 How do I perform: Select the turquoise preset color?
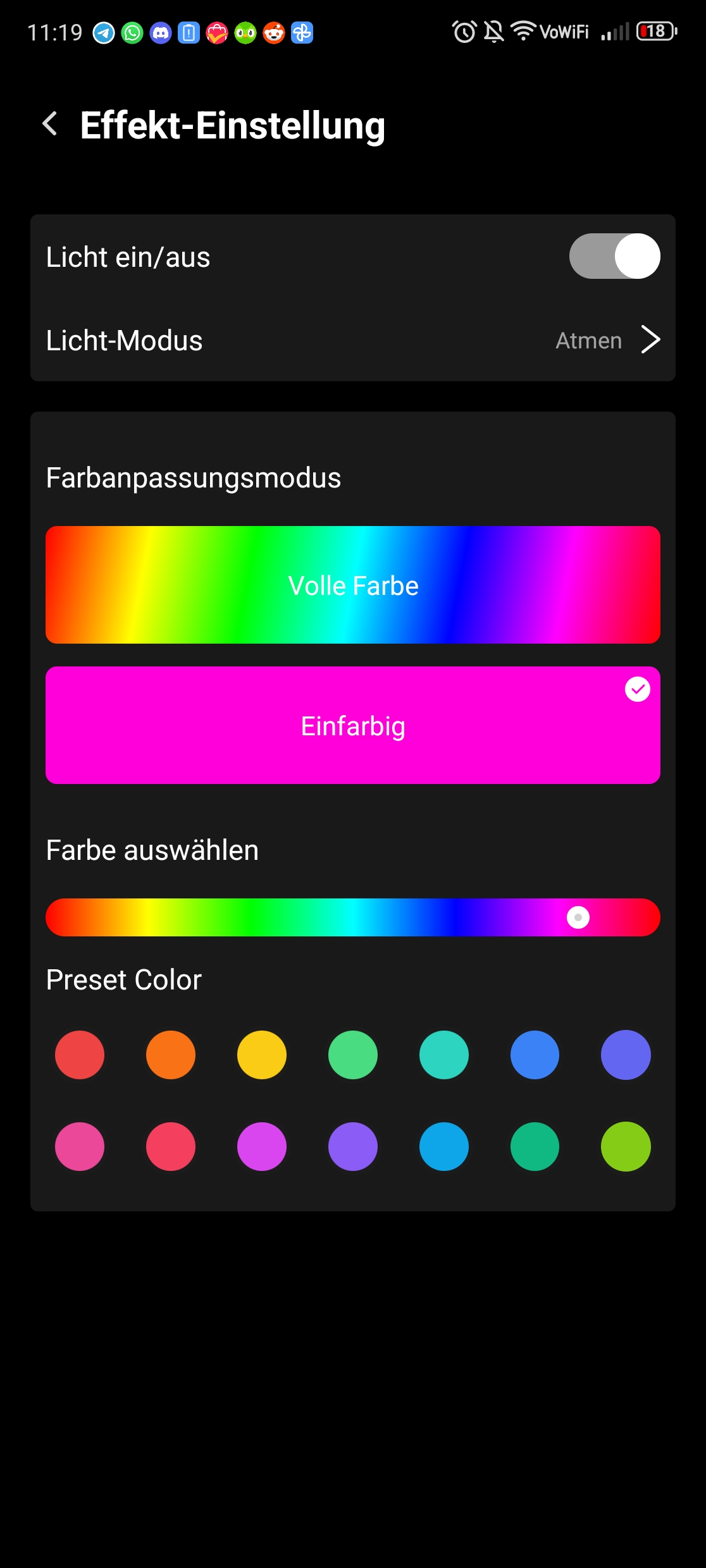444,1055
